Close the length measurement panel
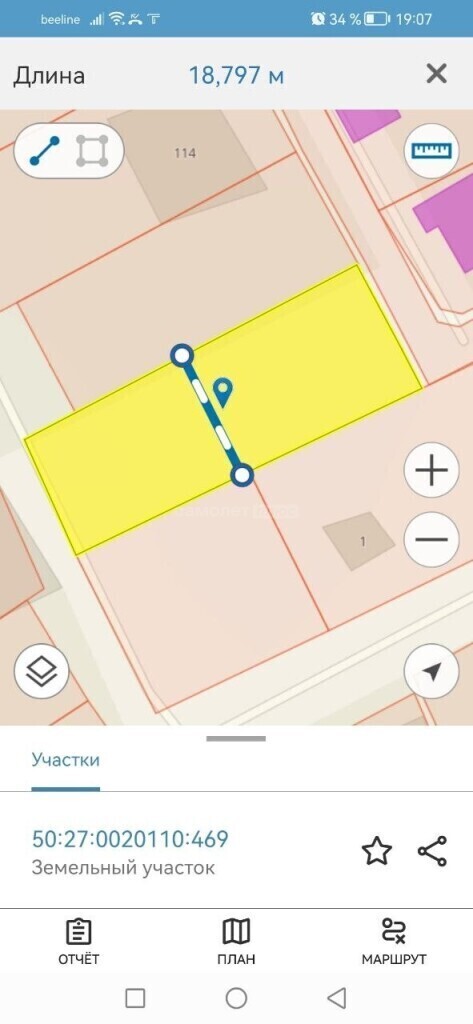This screenshot has height=1024, width=473. click(x=436, y=74)
